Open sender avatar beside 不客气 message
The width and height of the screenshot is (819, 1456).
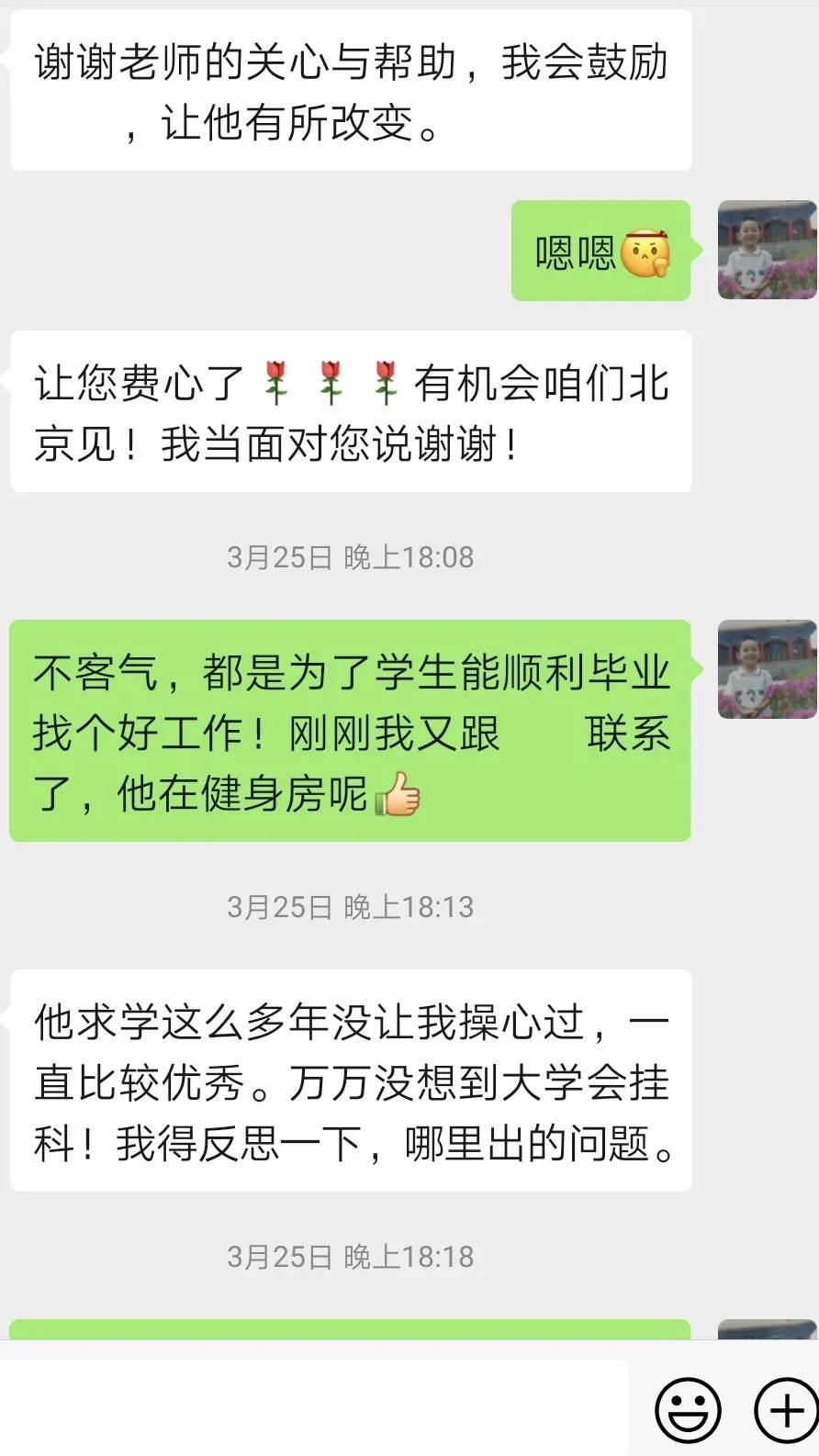coord(767,669)
